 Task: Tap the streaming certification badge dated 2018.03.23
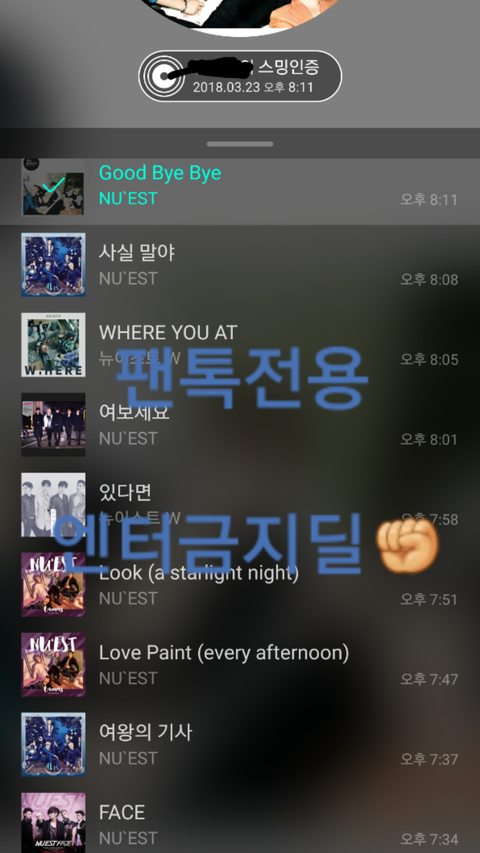point(240,76)
